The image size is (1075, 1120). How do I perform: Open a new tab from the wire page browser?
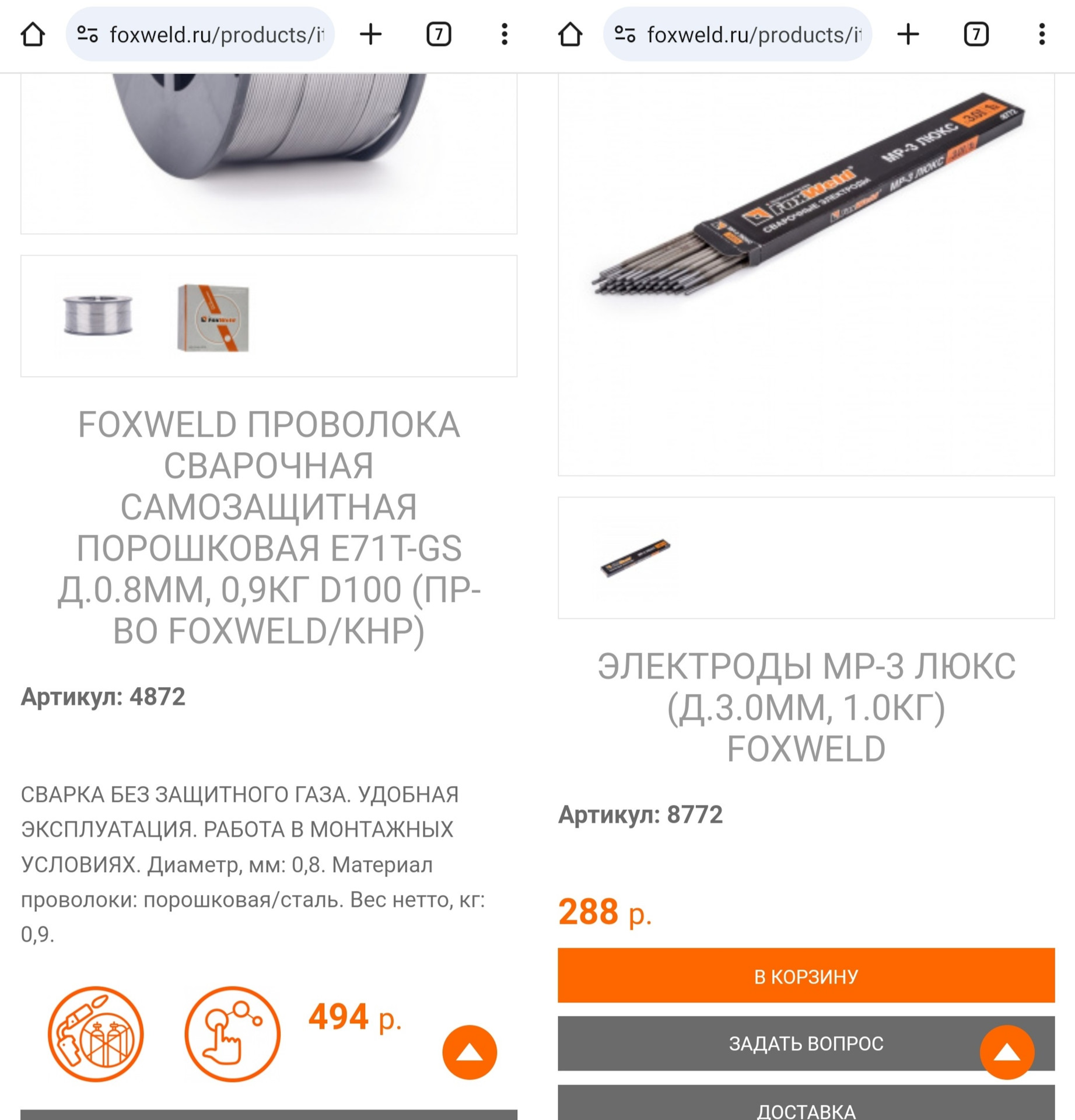tap(370, 34)
